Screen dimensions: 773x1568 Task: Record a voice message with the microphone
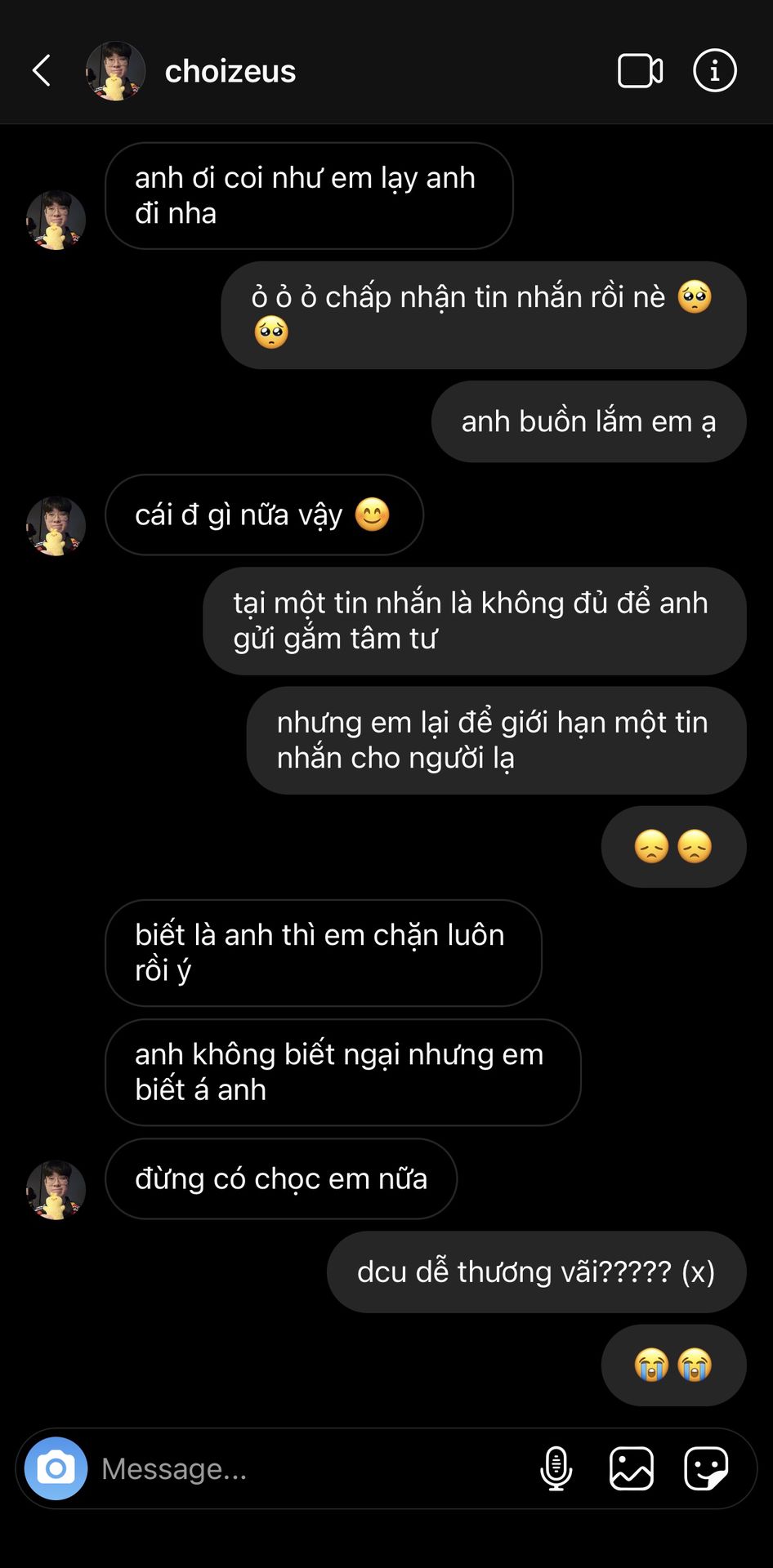[556, 1468]
